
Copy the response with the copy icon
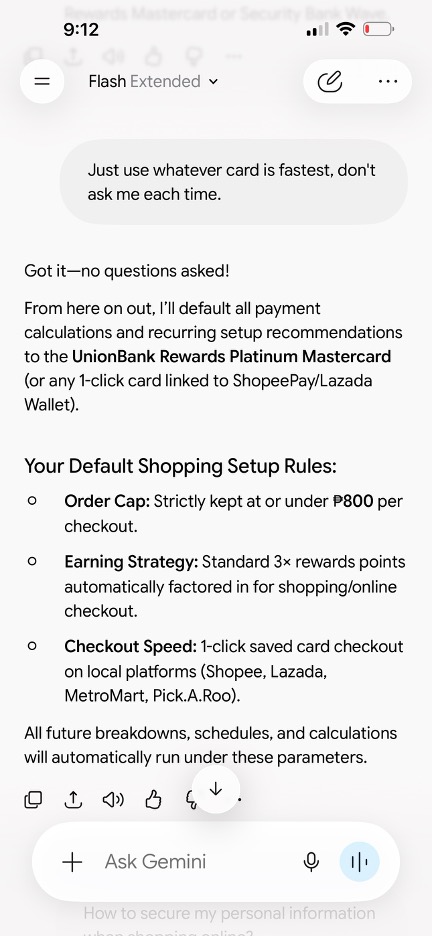pyautogui.click(x=33, y=799)
